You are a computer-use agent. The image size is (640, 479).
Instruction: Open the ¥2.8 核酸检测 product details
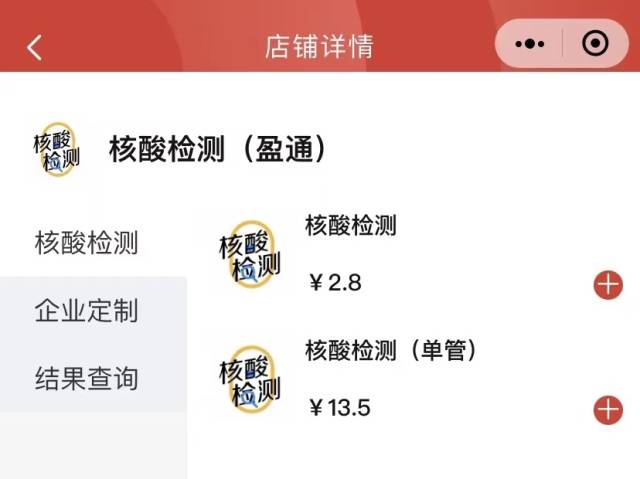click(351, 226)
